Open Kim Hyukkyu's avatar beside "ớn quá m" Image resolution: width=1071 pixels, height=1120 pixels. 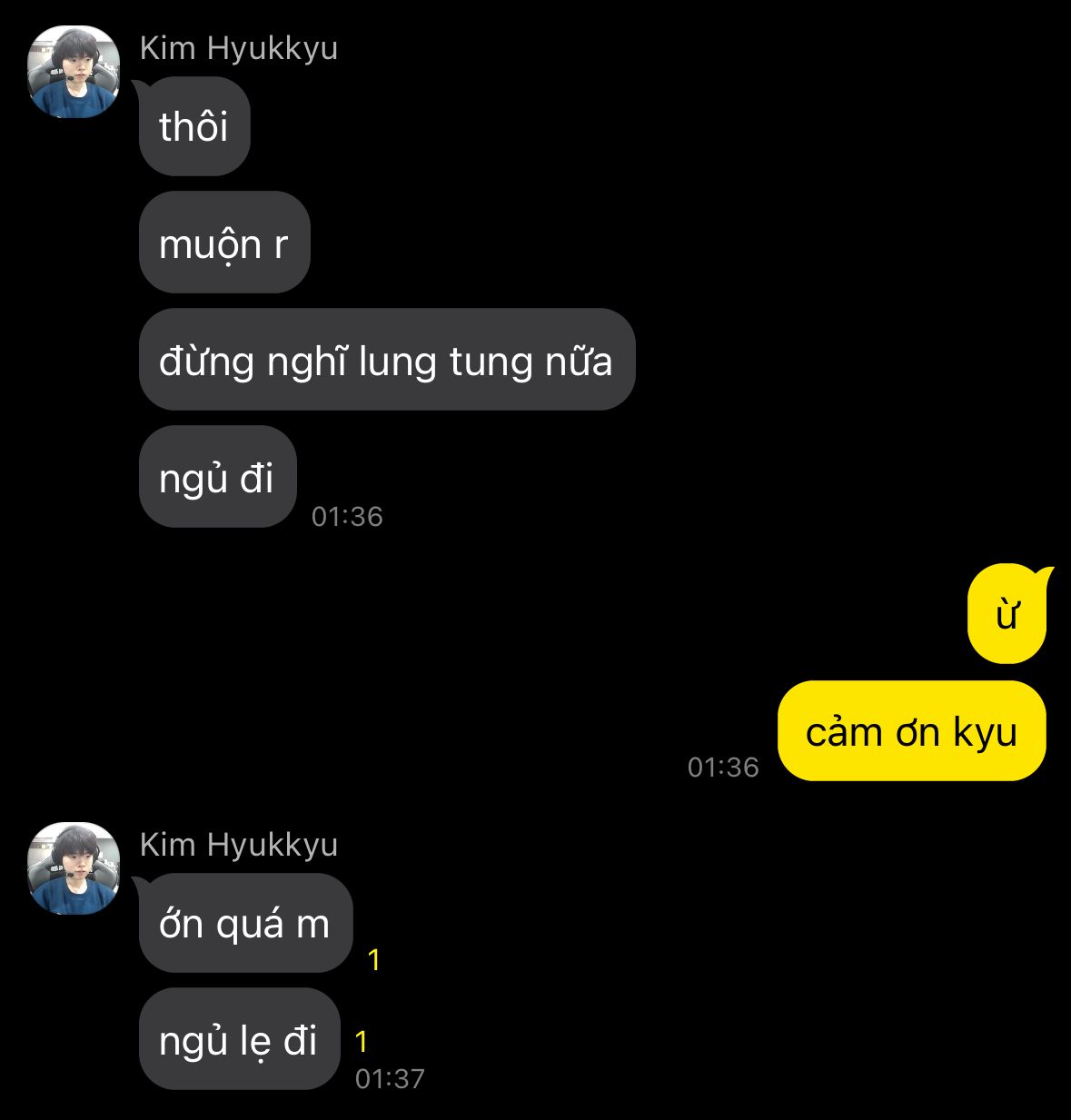point(74,869)
